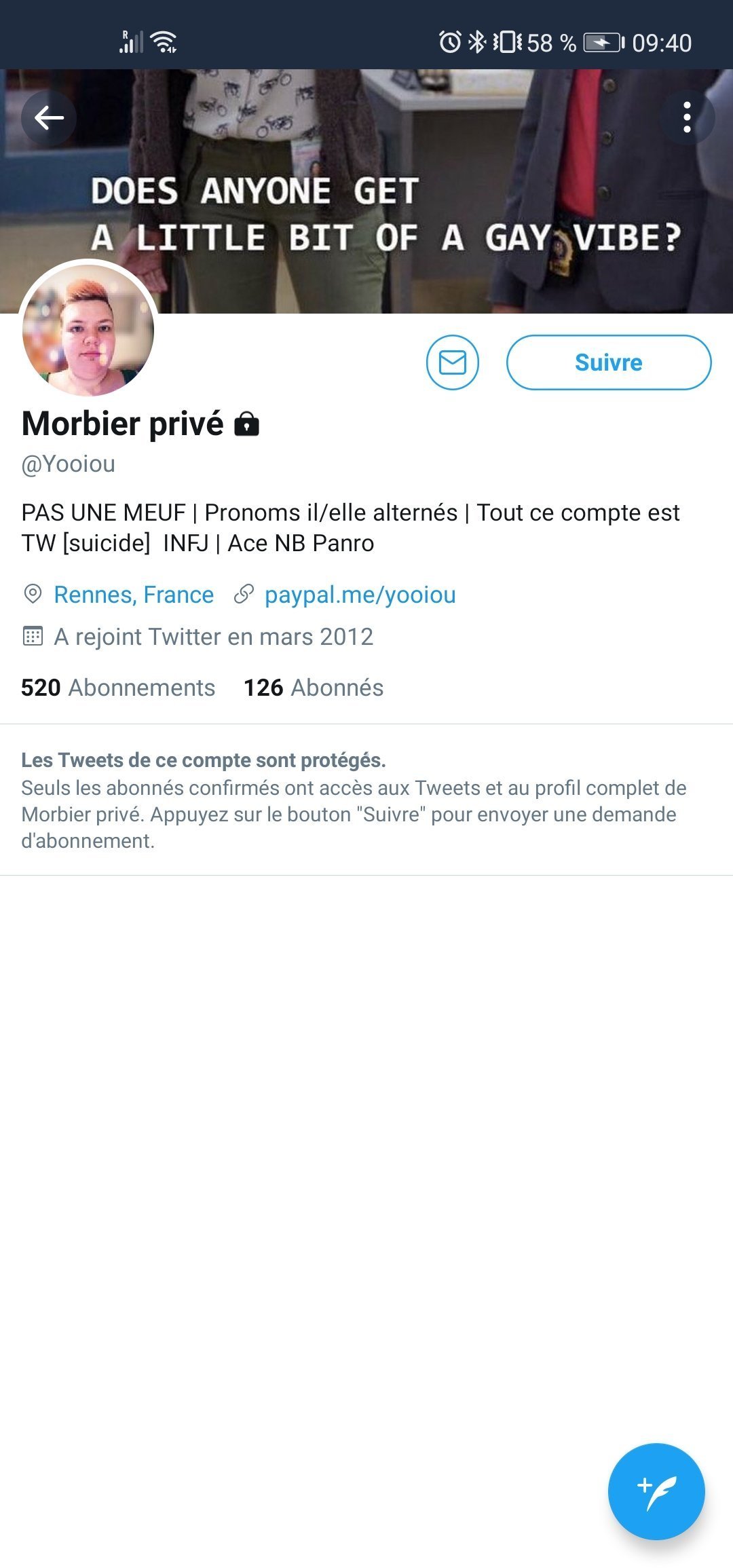Open the Rennes, France location link
Image resolution: width=733 pixels, height=1568 pixels.
pos(133,595)
